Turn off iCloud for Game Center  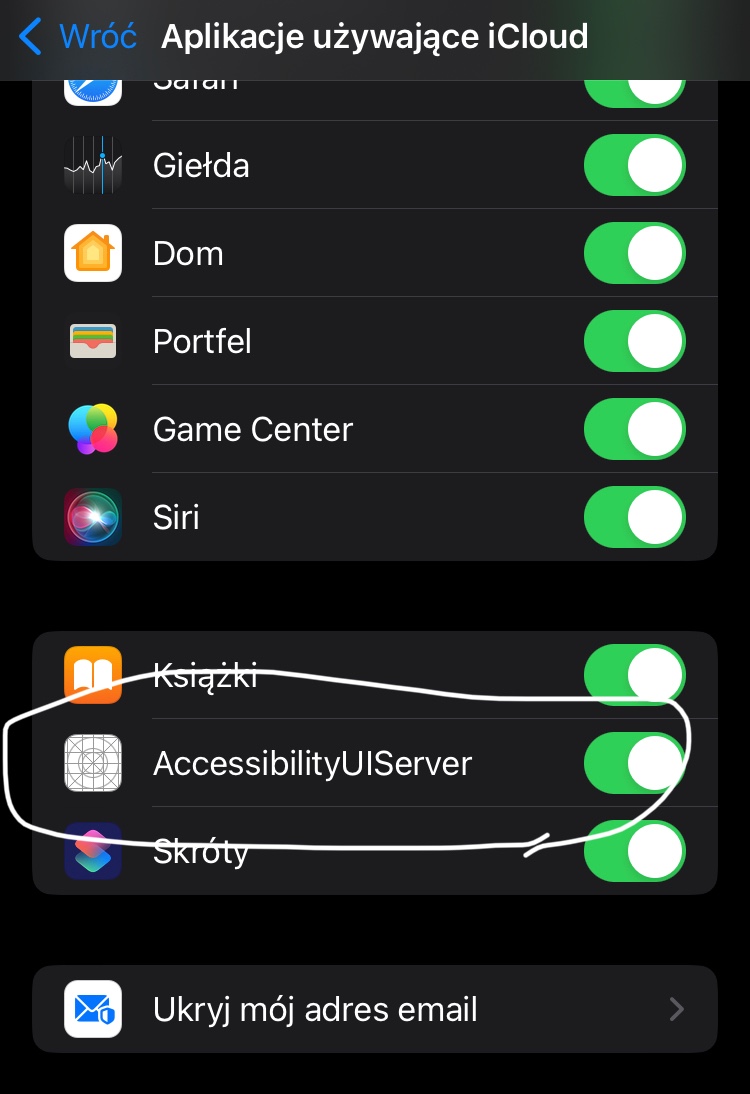(634, 429)
